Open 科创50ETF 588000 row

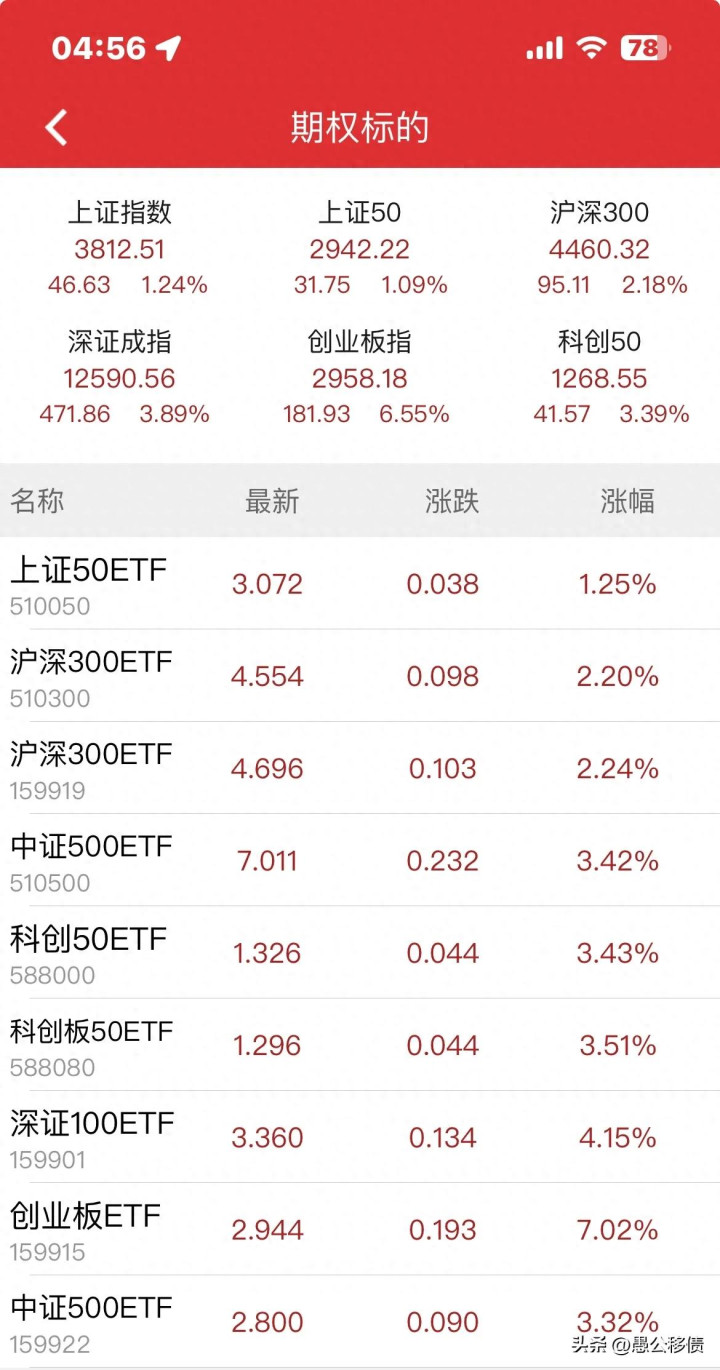tap(360, 953)
